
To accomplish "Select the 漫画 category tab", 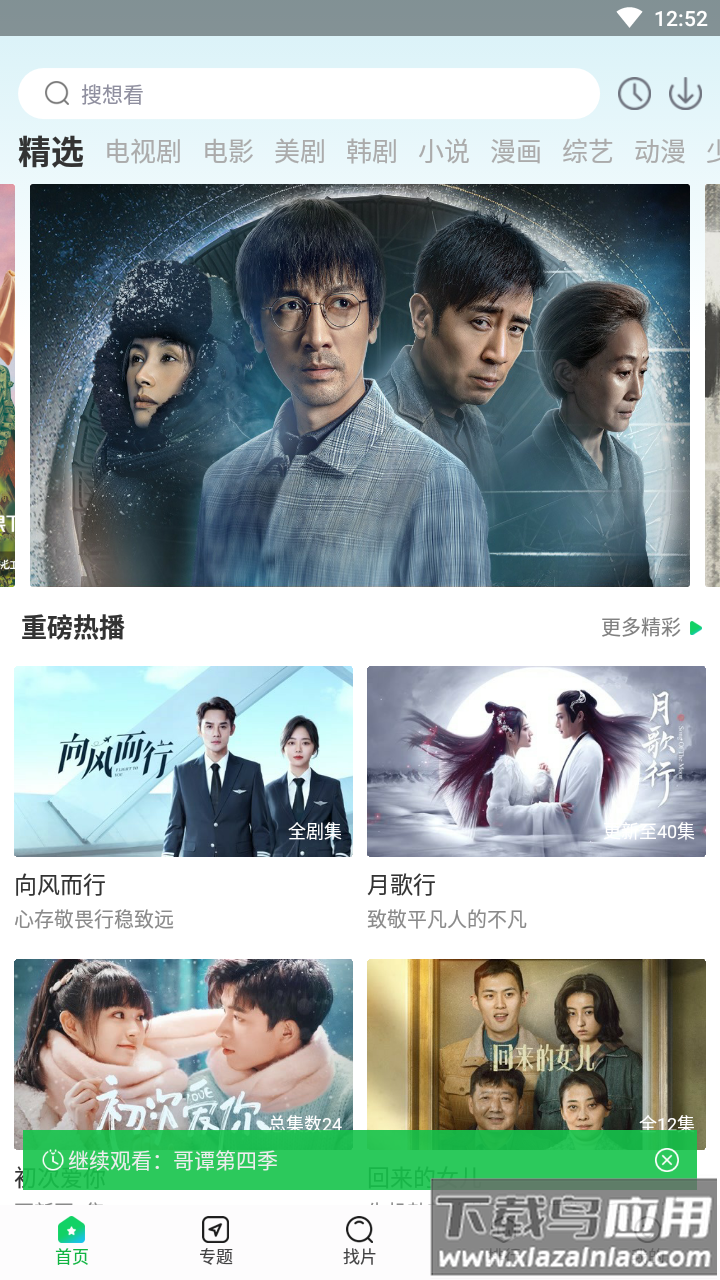I will coord(513,153).
